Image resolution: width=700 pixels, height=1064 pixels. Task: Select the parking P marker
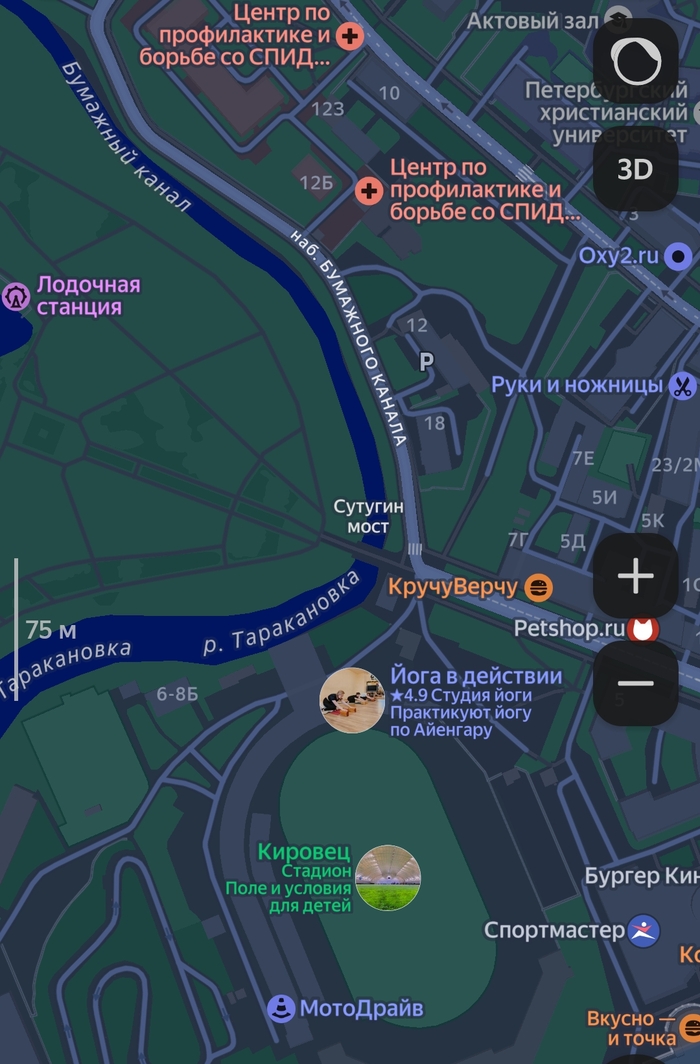(426, 363)
